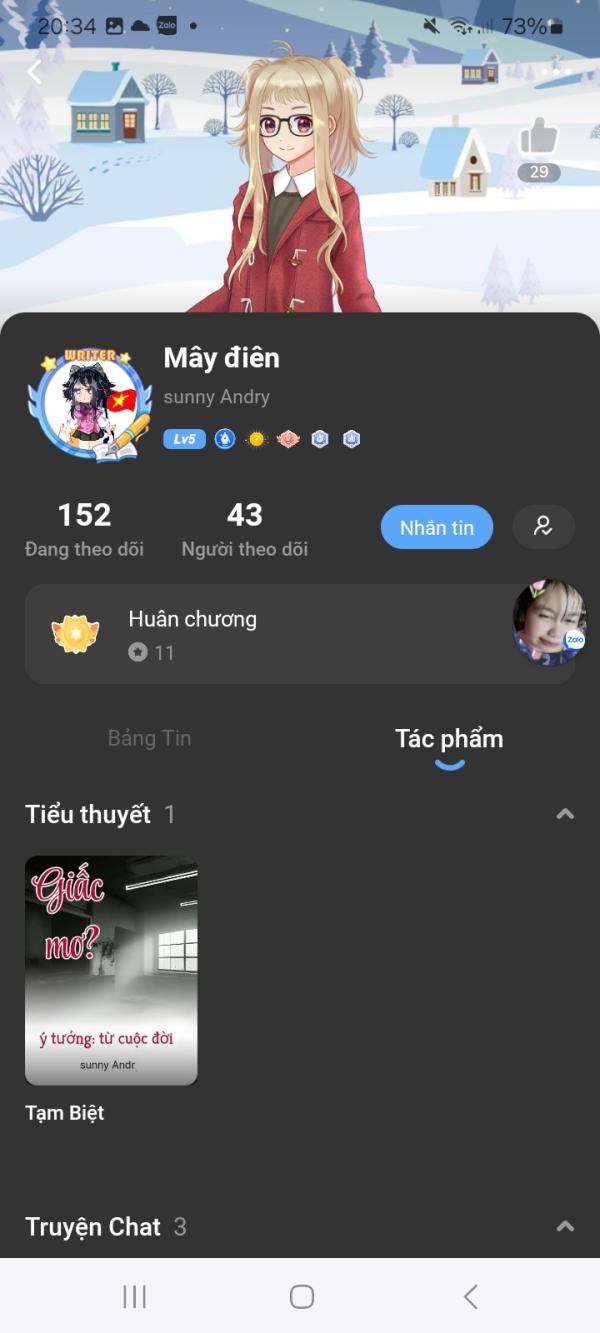Collapse the Tiểu thuyết section

(x=565, y=814)
